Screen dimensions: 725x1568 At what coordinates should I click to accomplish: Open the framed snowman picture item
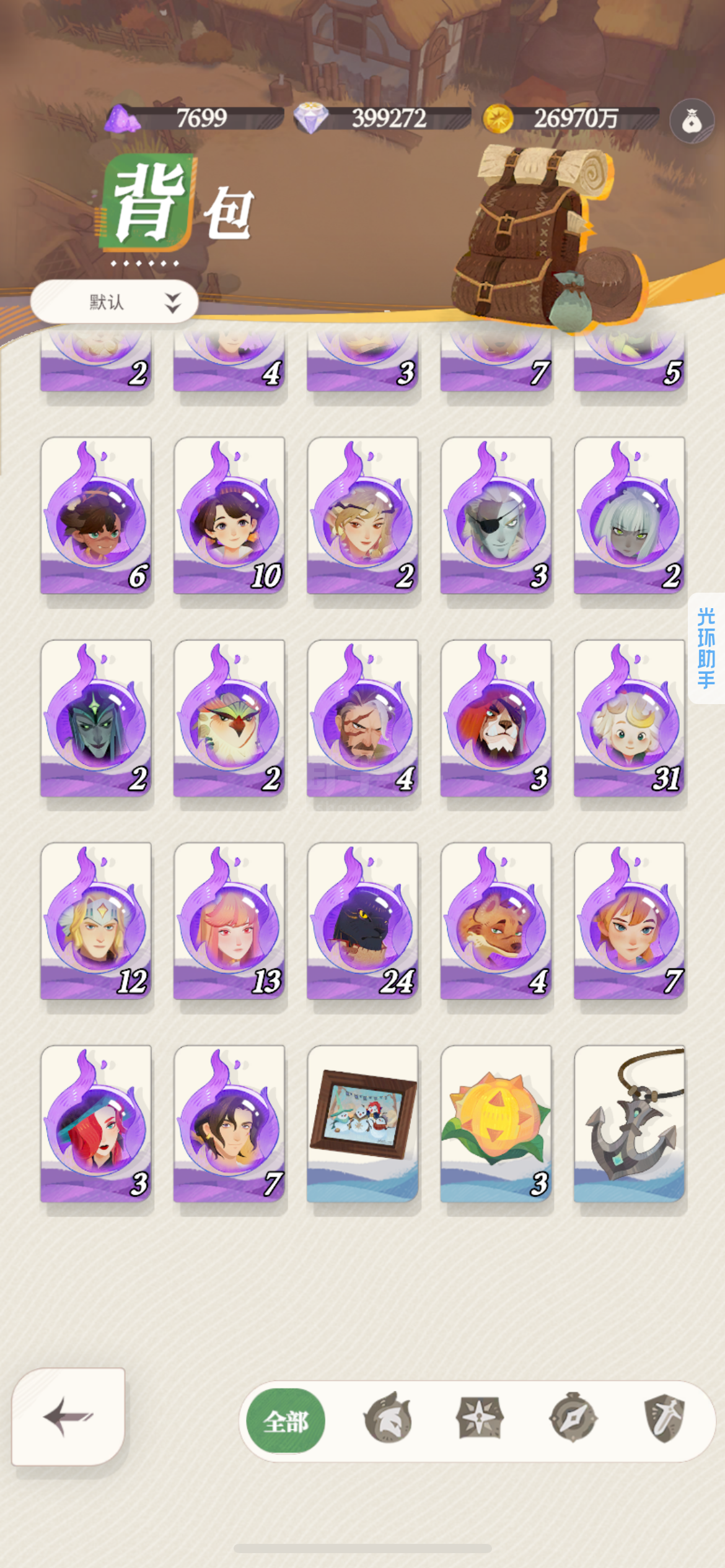362,1123
